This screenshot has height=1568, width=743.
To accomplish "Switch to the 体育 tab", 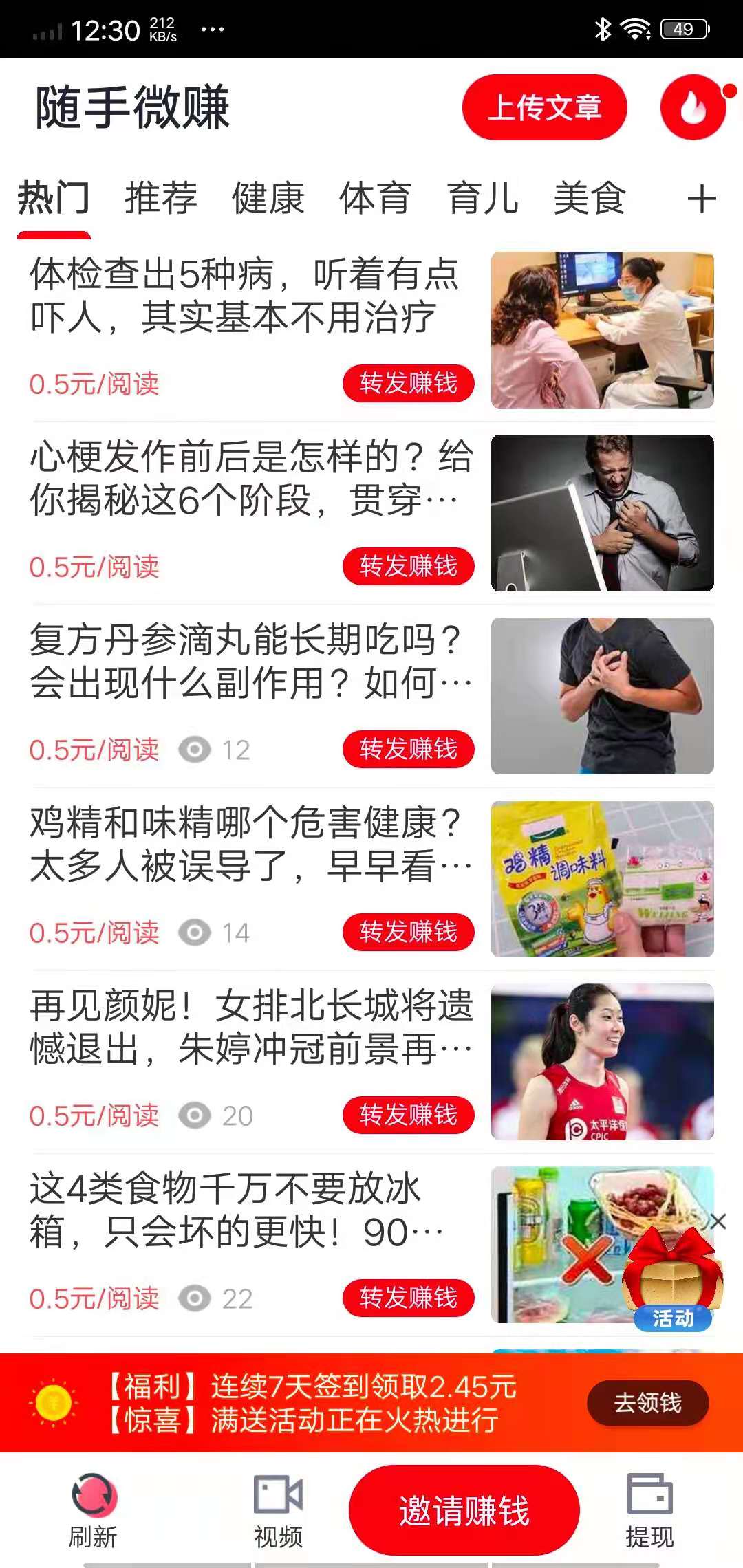I will [374, 199].
